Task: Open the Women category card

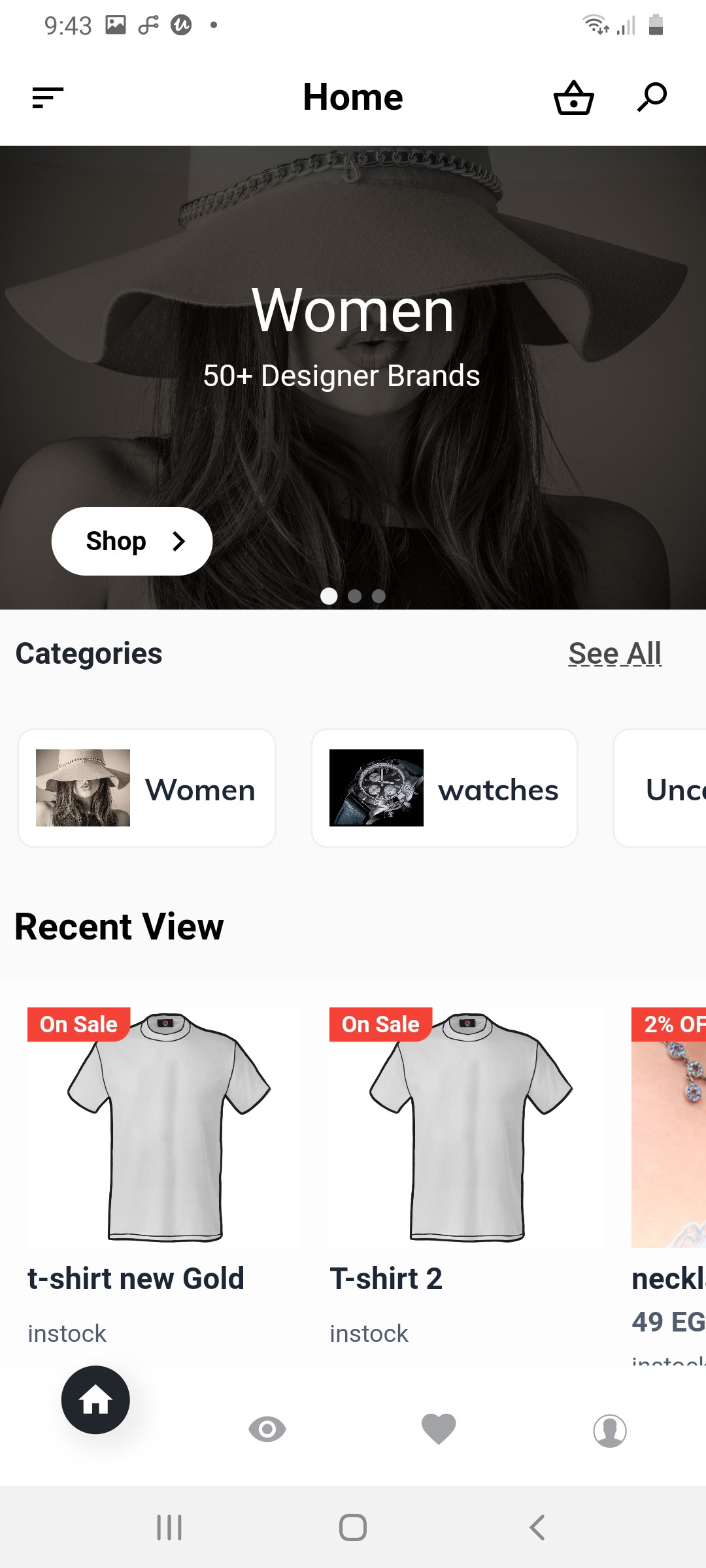Action: (x=146, y=788)
